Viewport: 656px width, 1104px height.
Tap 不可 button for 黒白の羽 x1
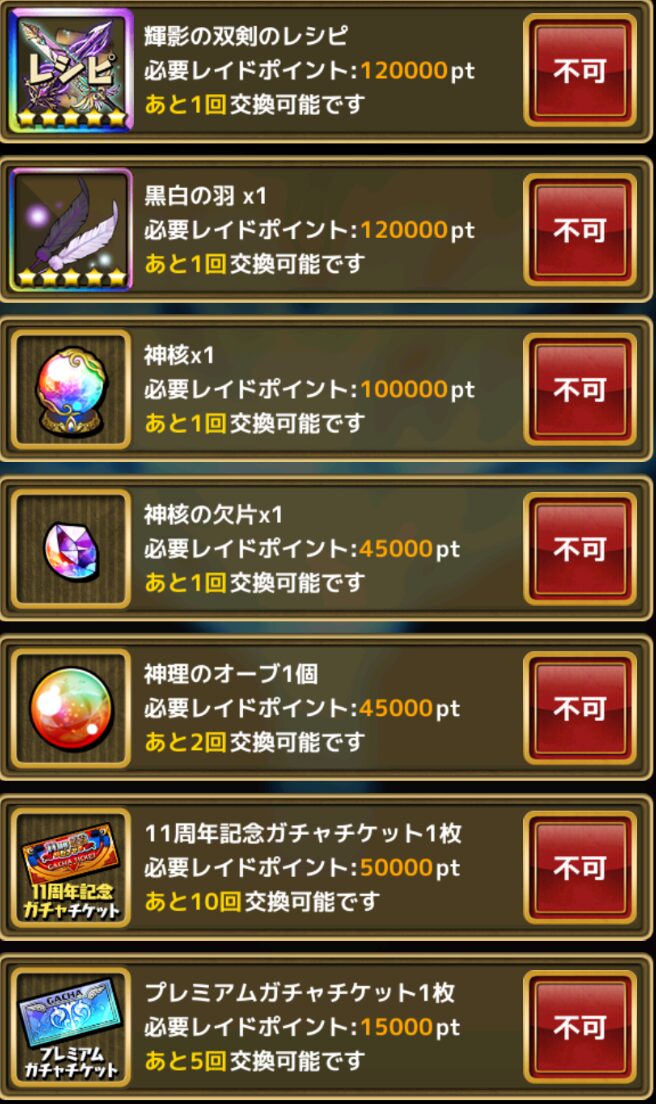[580, 230]
